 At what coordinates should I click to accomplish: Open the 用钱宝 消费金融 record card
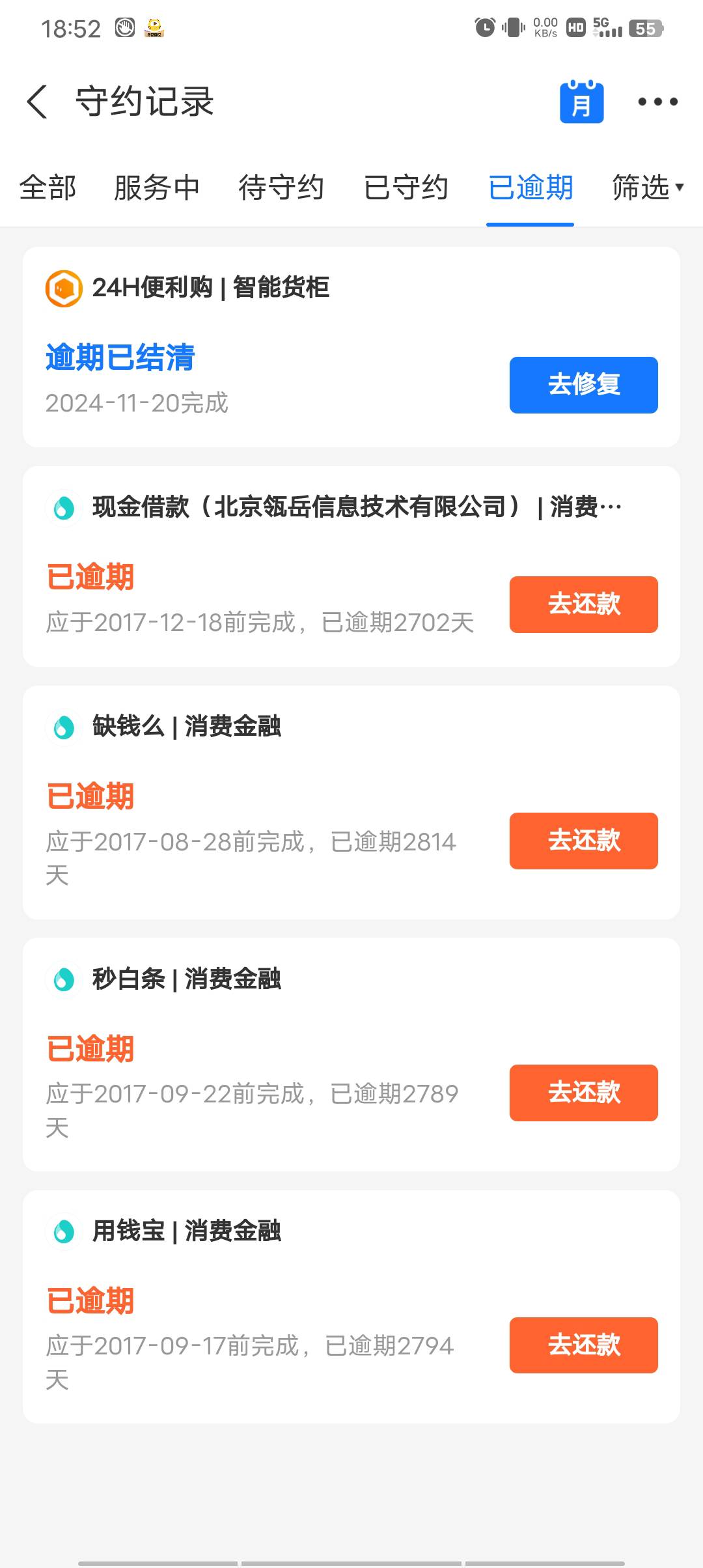[x=351, y=1307]
